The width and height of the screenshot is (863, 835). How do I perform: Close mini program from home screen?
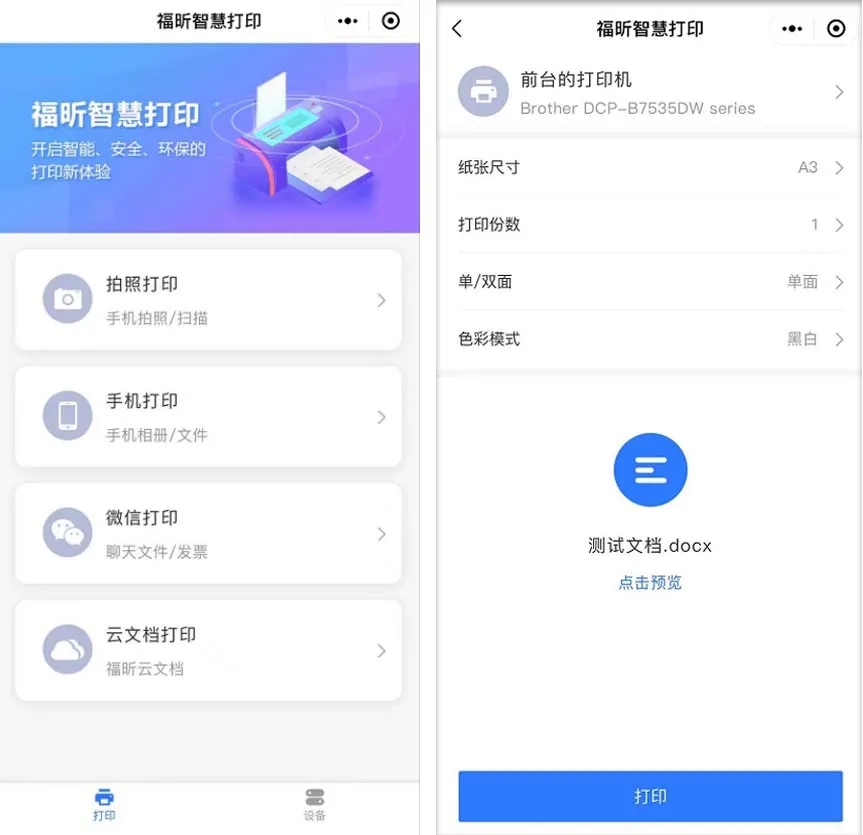tap(391, 20)
